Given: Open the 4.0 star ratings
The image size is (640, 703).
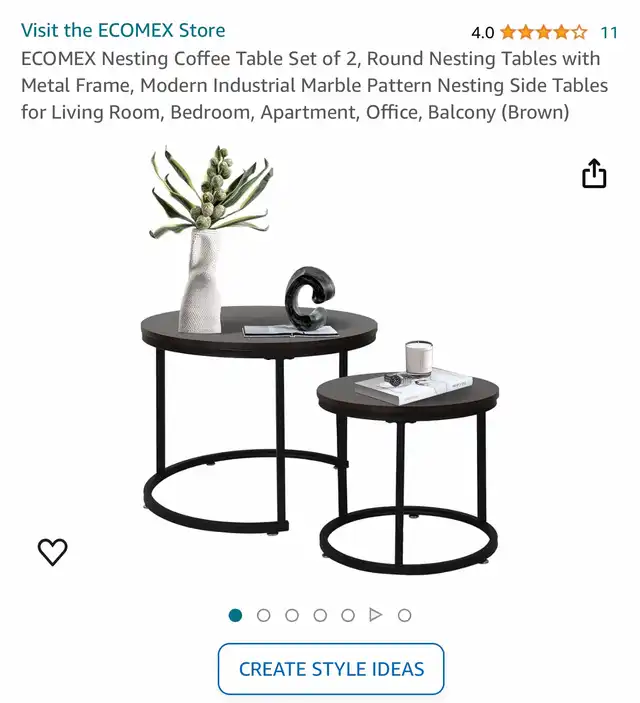Looking at the screenshot, I should pos(543,32).
